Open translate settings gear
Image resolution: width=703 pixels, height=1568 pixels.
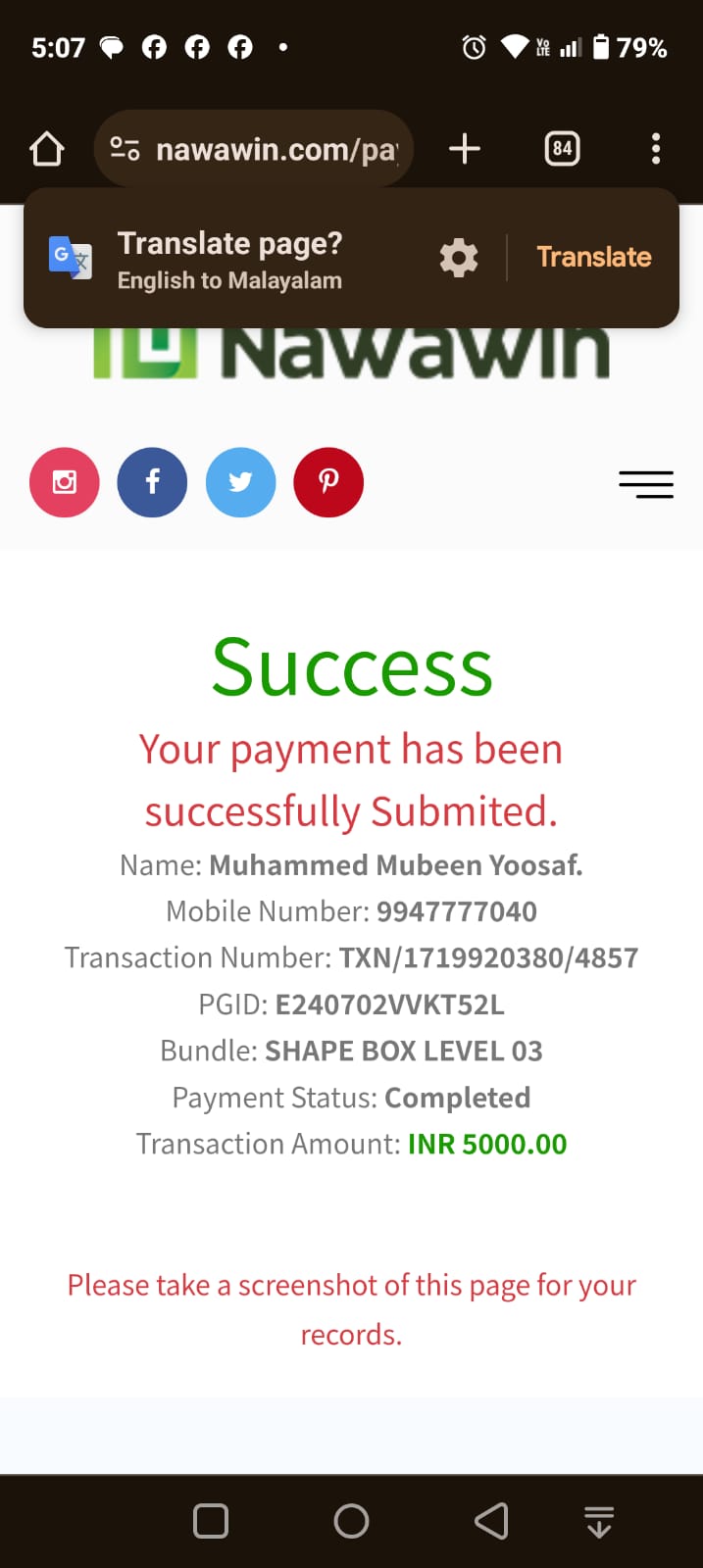458,258
